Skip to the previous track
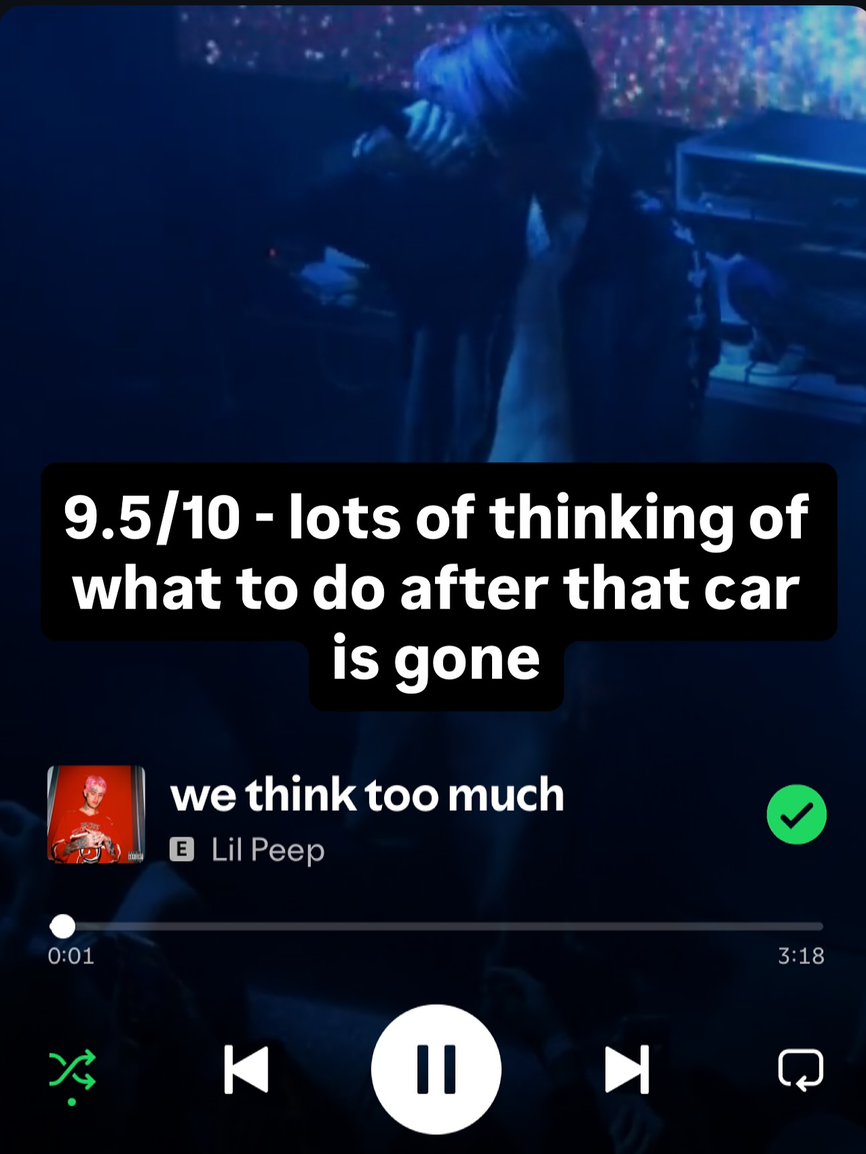Image resolution: width=866 pixels, height=1154 pixels. pyautogui.click(x=246, y=1069)
